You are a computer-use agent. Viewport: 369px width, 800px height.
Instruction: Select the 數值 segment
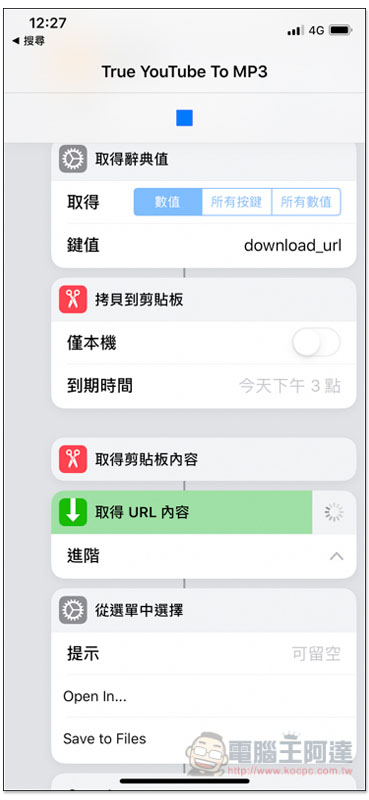168,202
